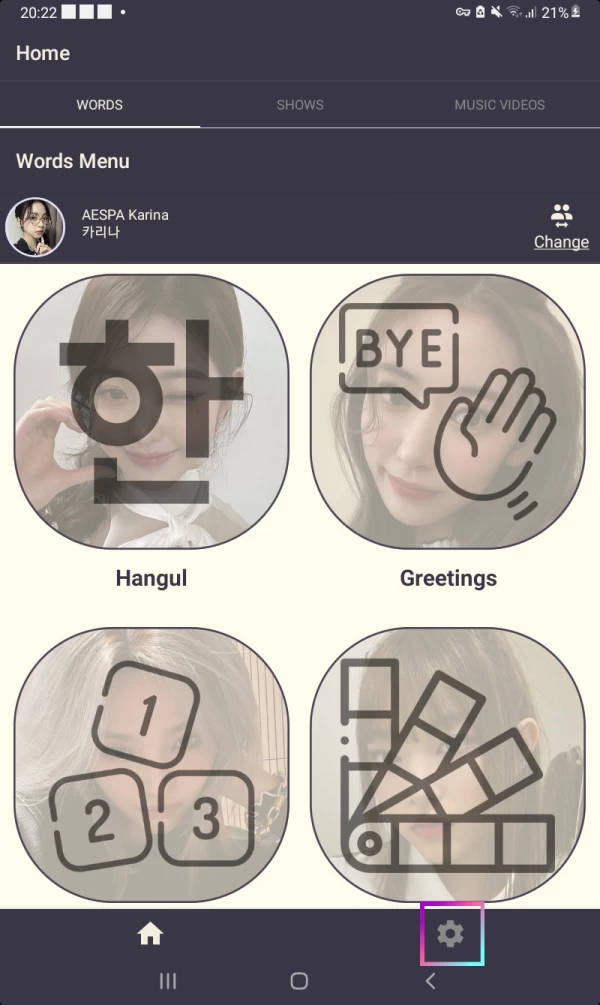
Task: Switch to the Music Videos tab
Action: 499,105
